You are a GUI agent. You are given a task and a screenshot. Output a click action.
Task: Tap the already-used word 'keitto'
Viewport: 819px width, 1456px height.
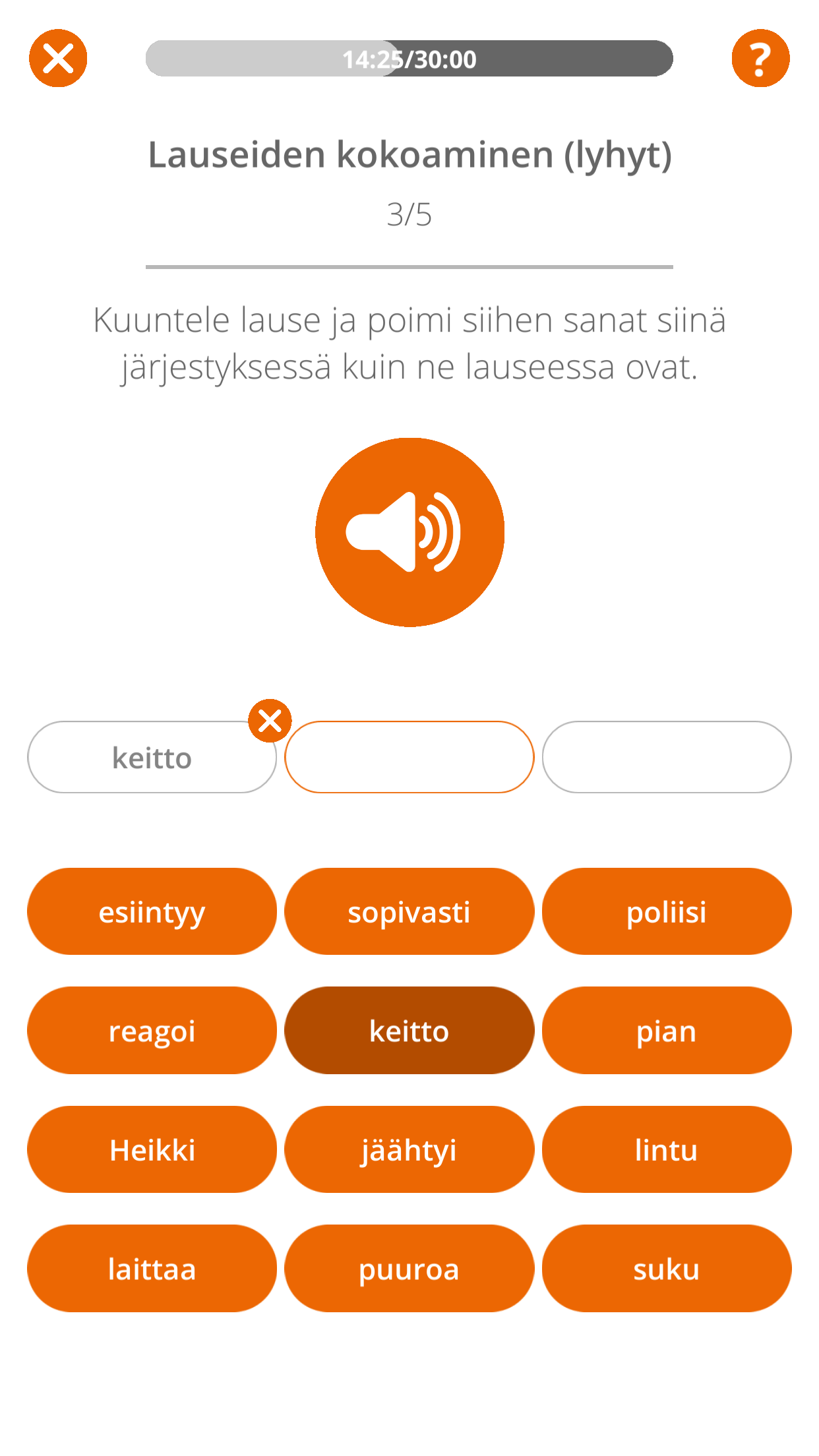[x=409, y=1030]
